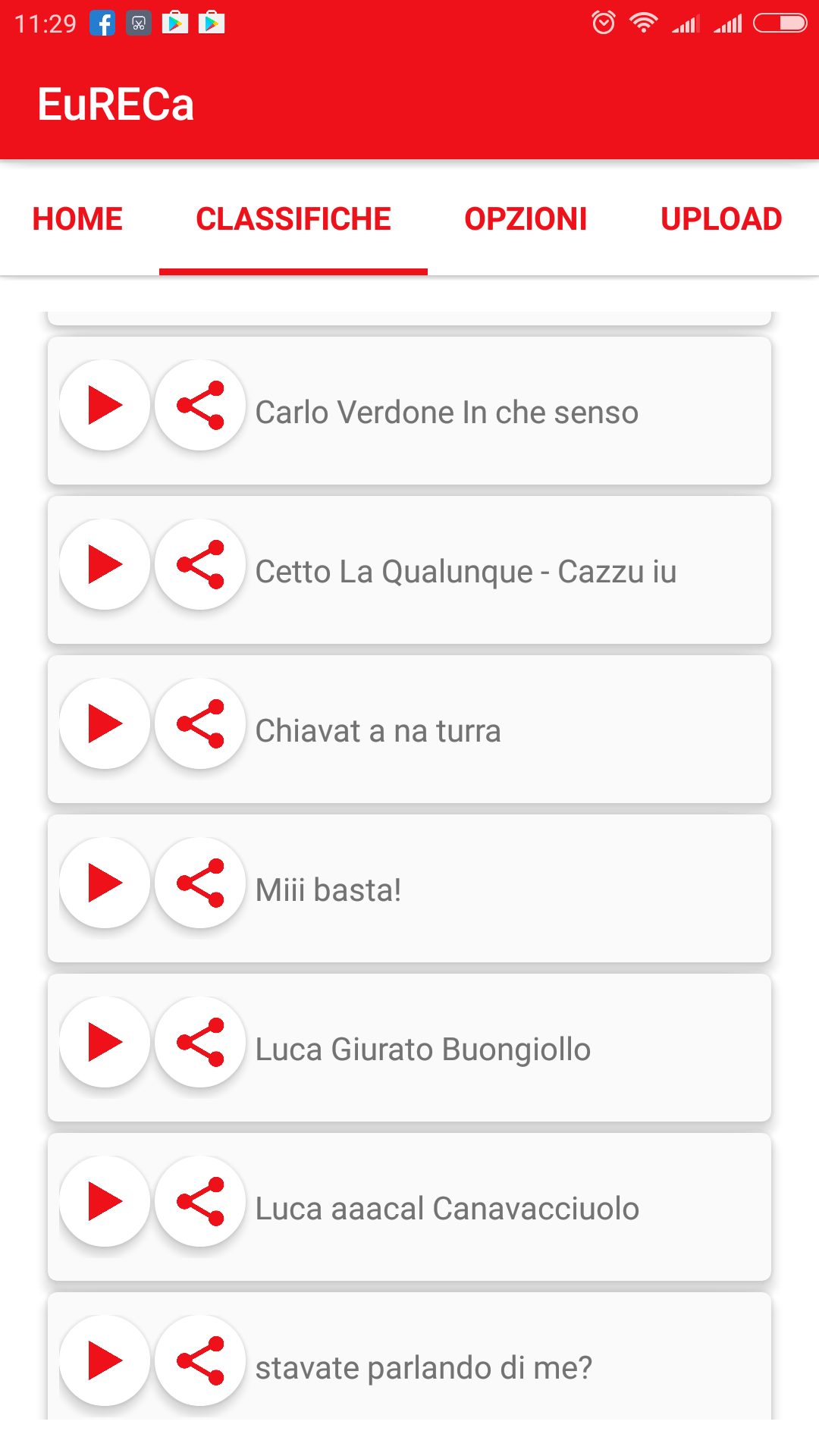Share Carlo Verdone In che senso
819x1456 pixels.
[200, 405]
